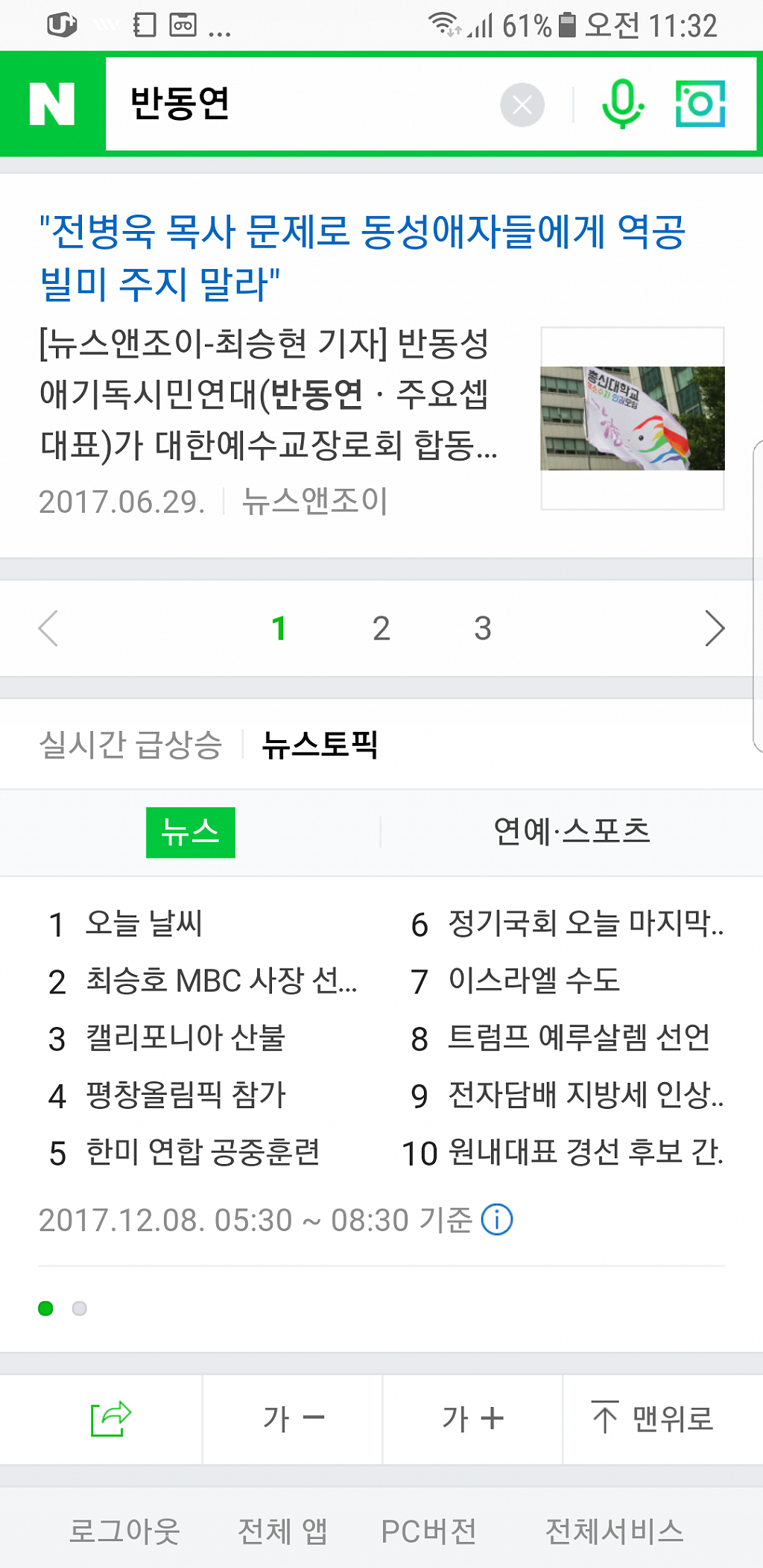Share this page via share icon

click(110, 1418)
